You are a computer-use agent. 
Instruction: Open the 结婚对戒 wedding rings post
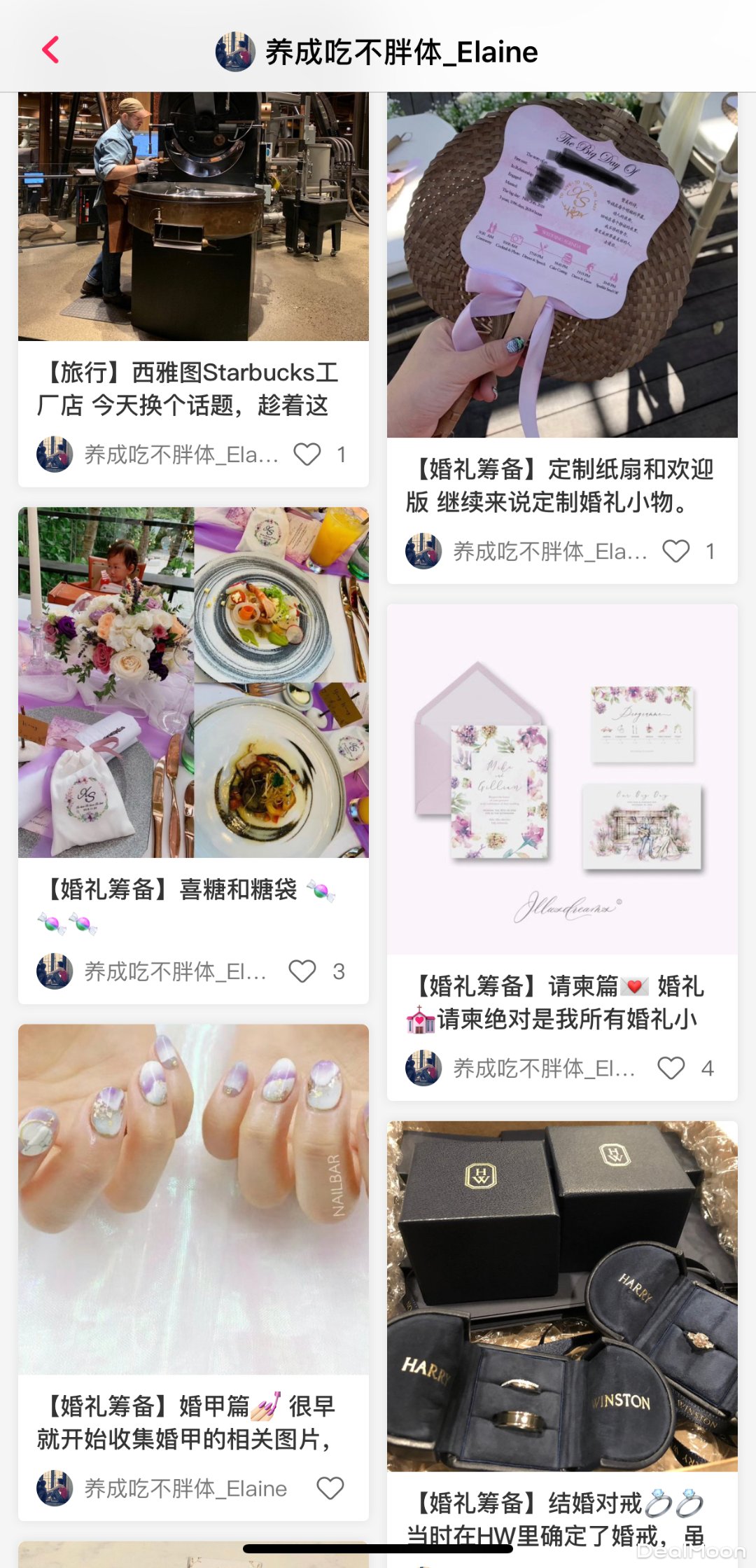click(x=562, y=1296)
